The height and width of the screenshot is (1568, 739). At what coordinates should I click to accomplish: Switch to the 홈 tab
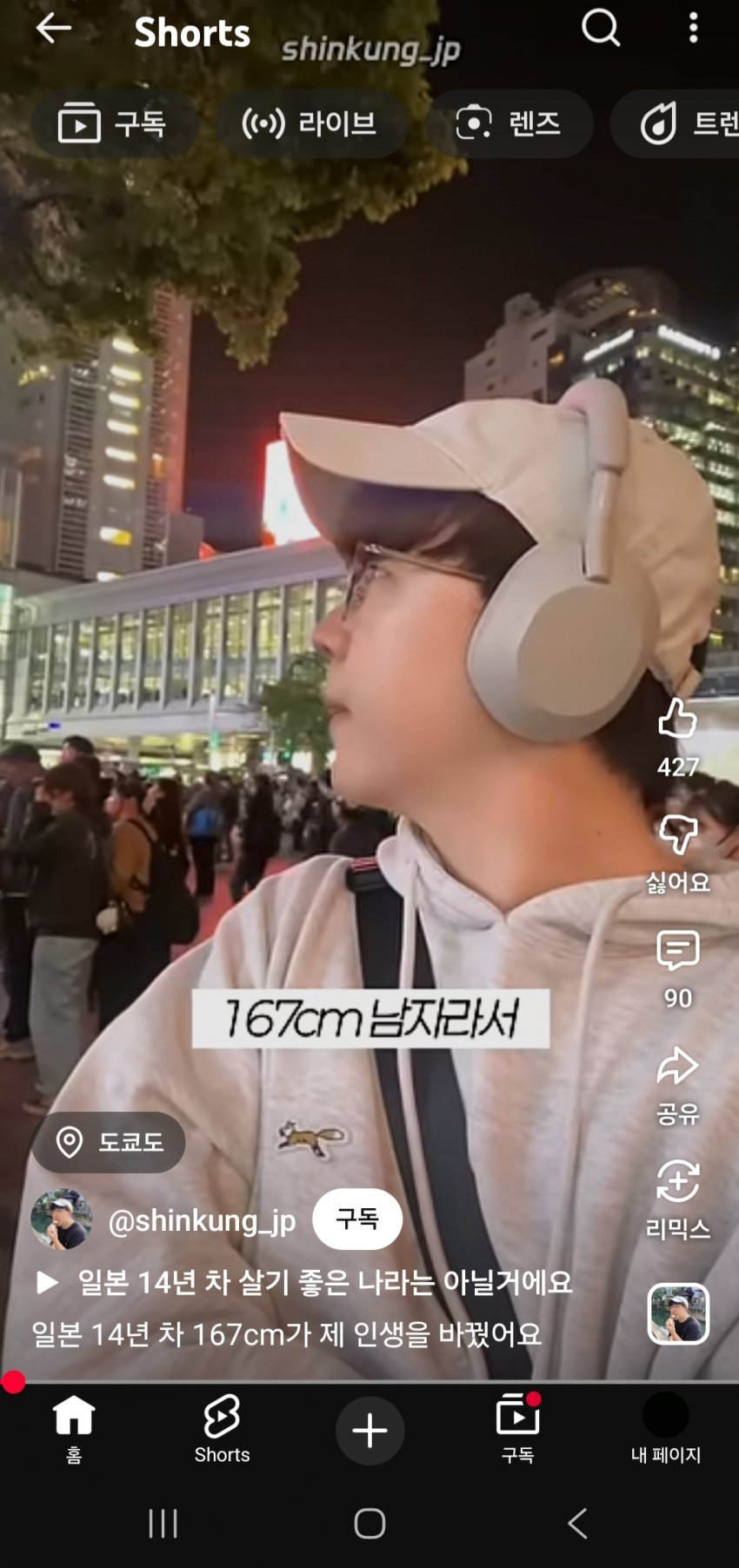74,1429
